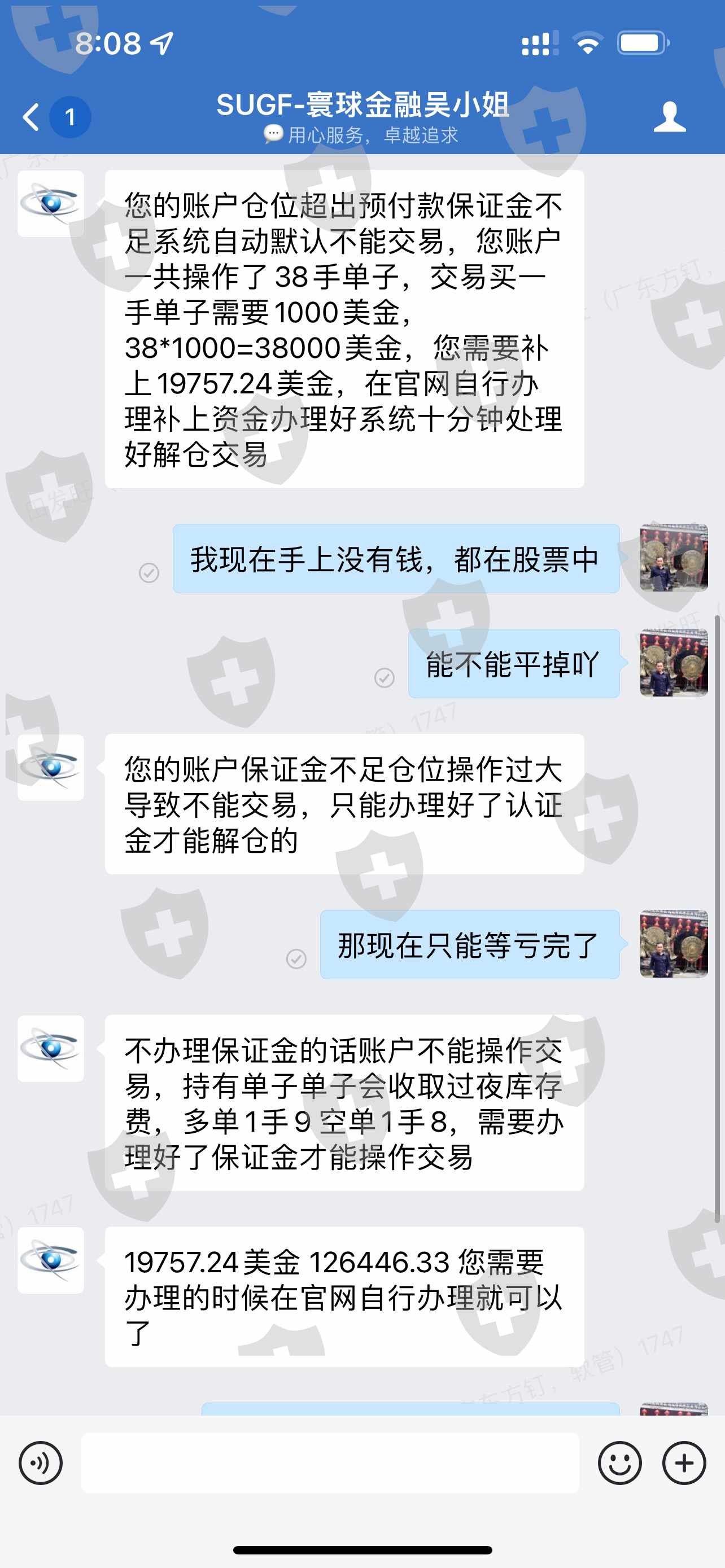
Task: Open the plus attachments menu
Action: (684, 1462)
